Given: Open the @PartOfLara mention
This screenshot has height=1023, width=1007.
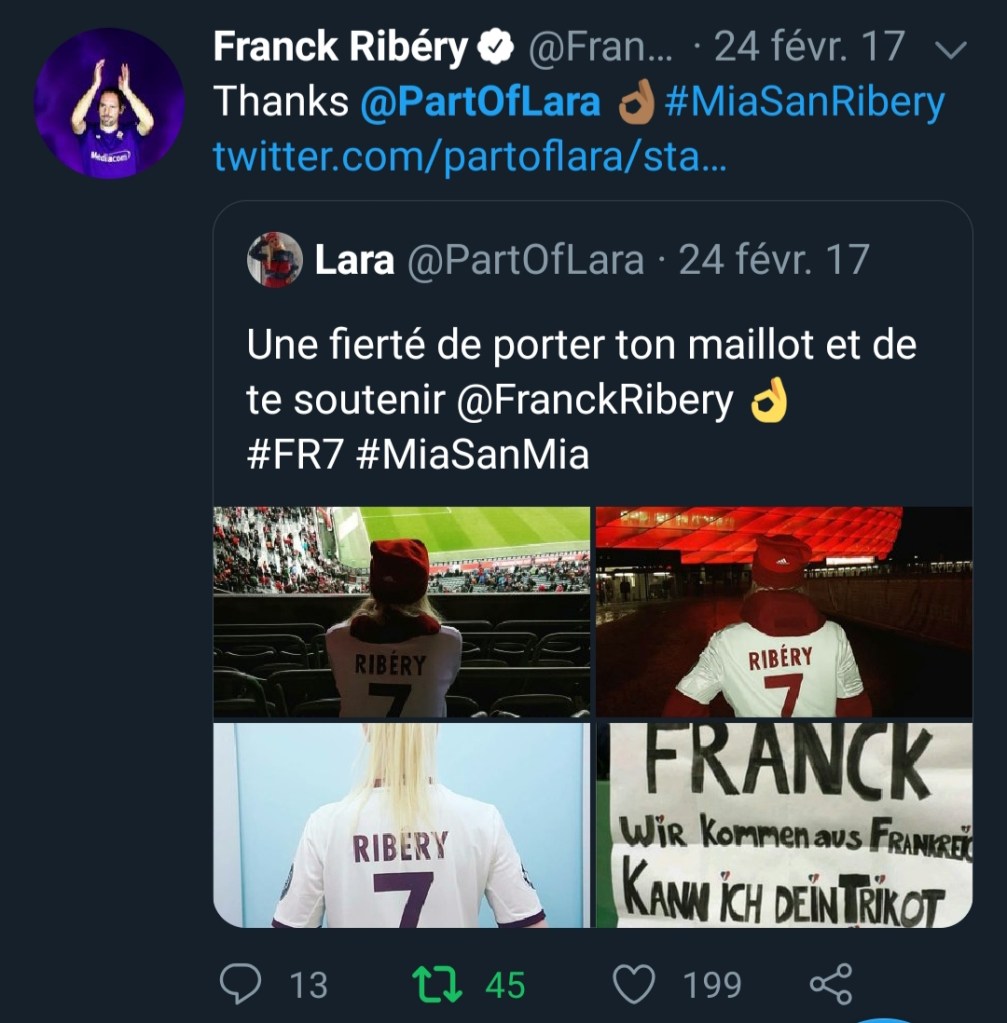Looking at the screenshot, I should click(x=480, y=102).
